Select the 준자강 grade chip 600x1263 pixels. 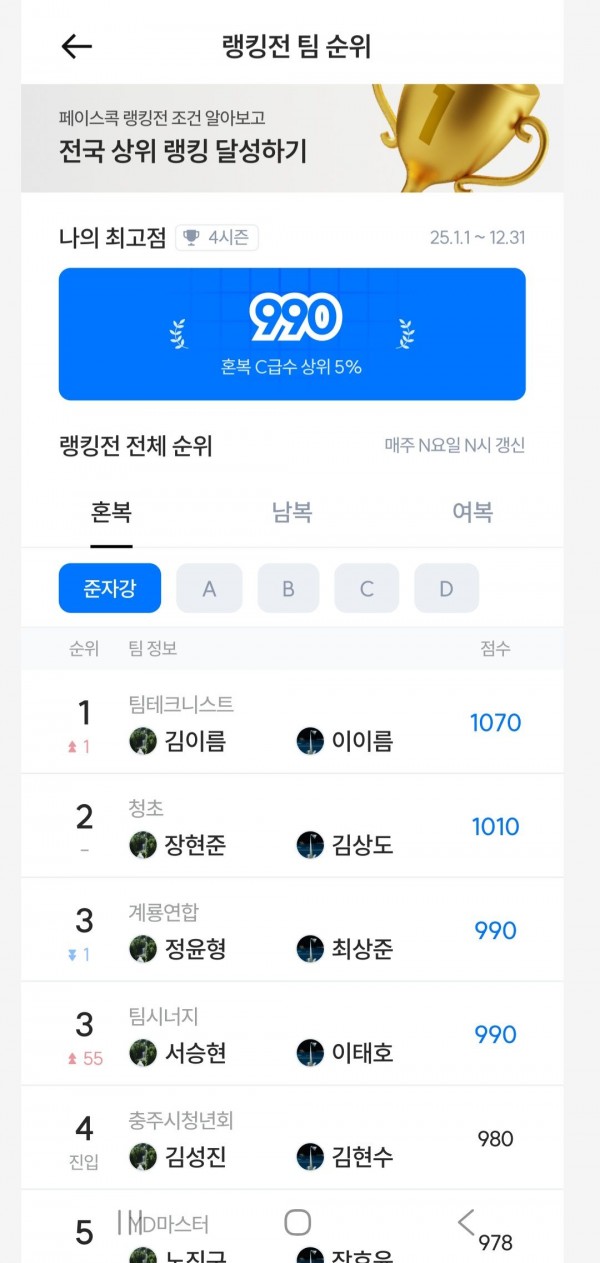(110, 589)
